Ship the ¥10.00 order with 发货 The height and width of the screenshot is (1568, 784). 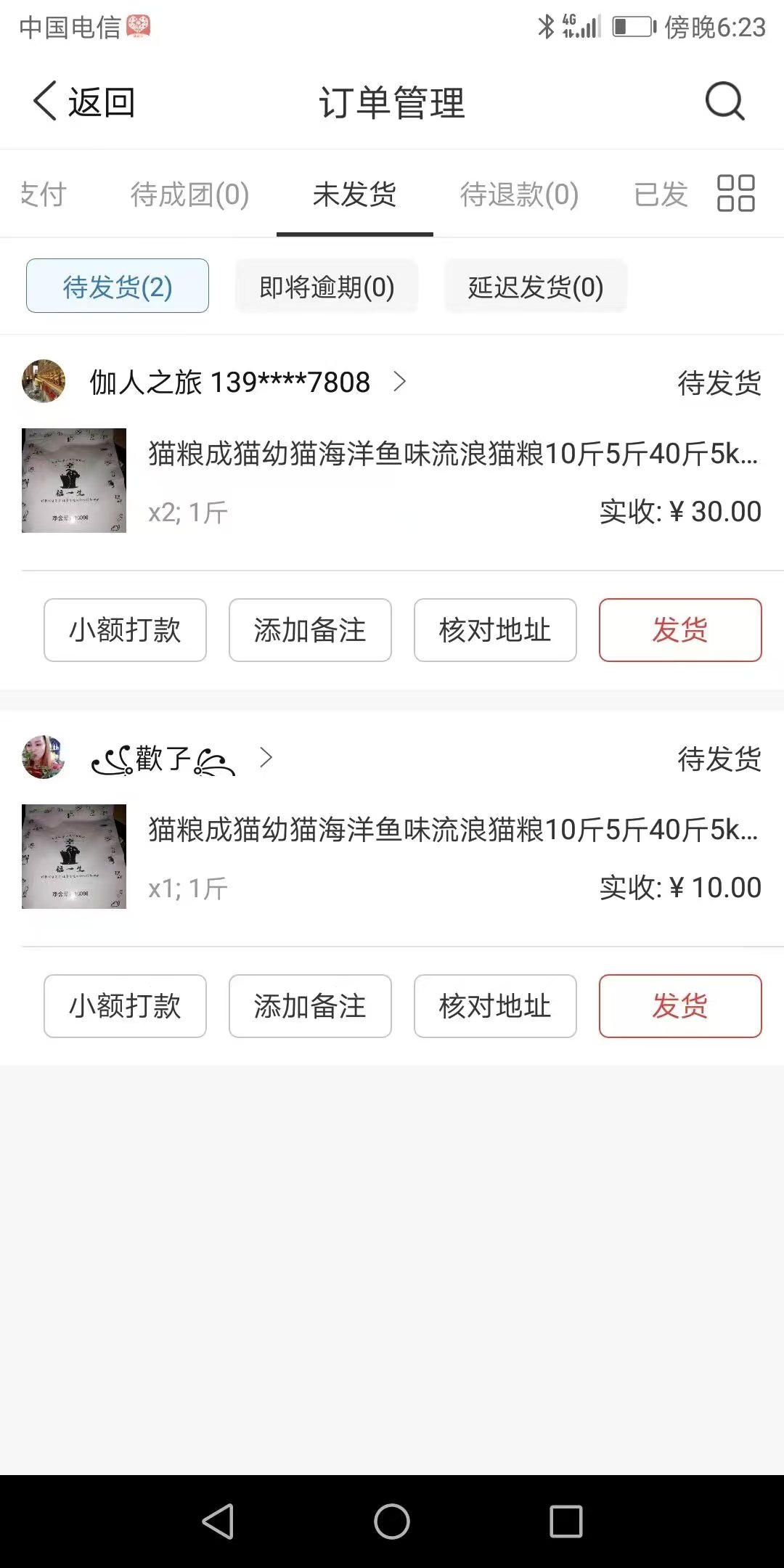[x=679, y=1006]
